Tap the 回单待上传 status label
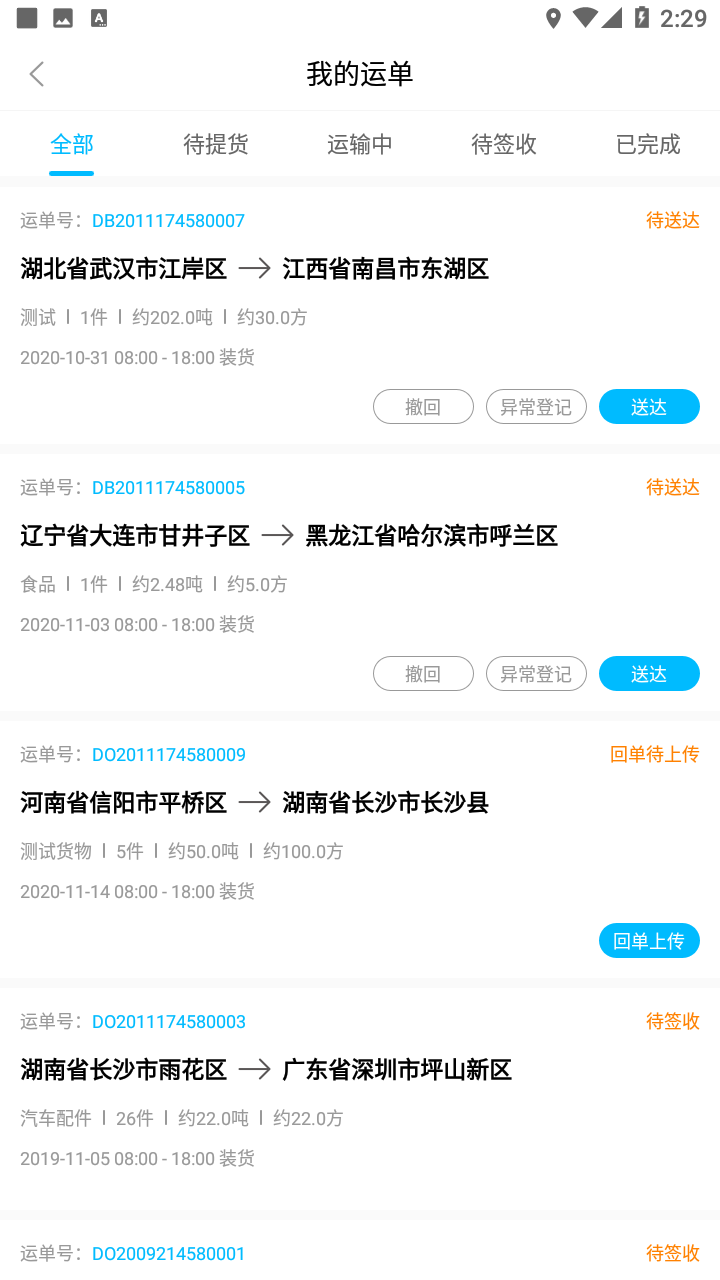This screenshot has width=720, height=1280. click(672, 754)
